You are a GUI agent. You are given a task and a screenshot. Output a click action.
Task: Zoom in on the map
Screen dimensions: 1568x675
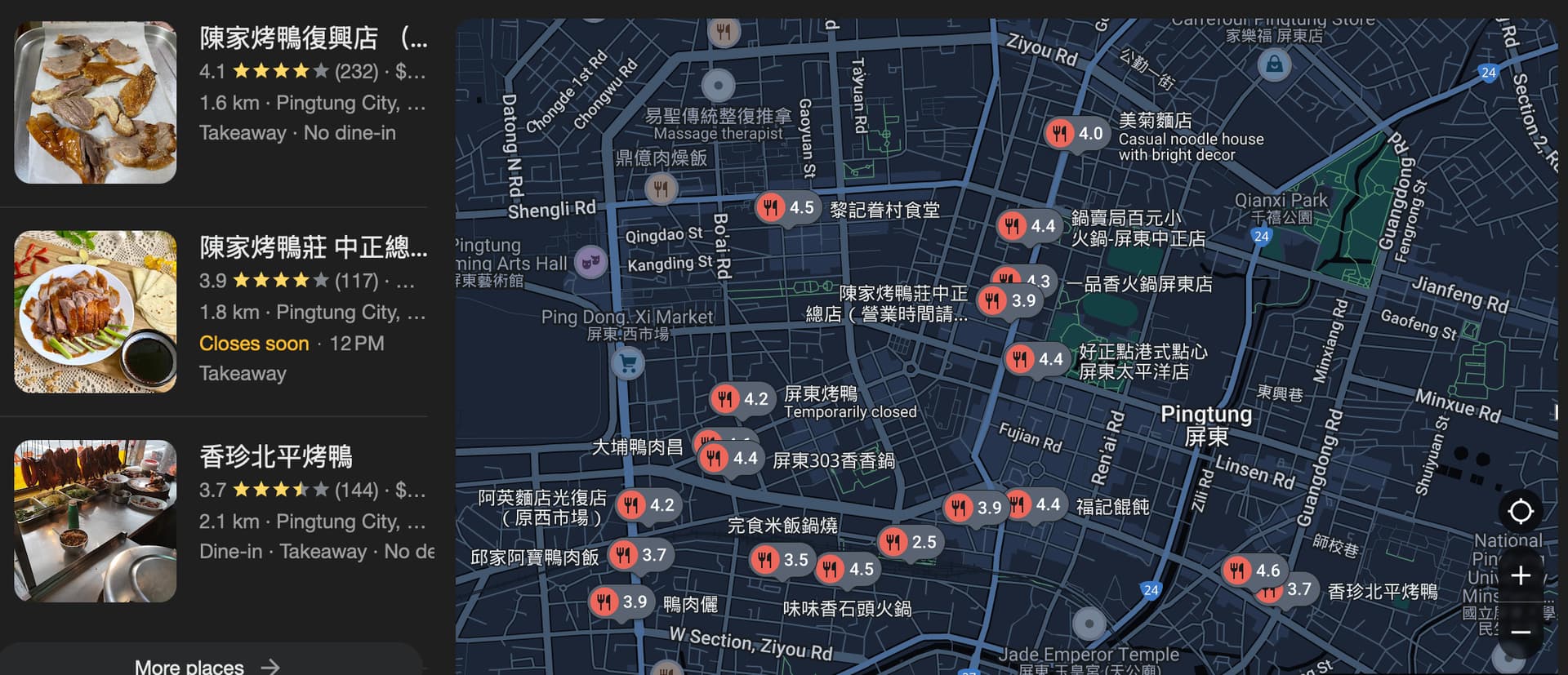1520,576
